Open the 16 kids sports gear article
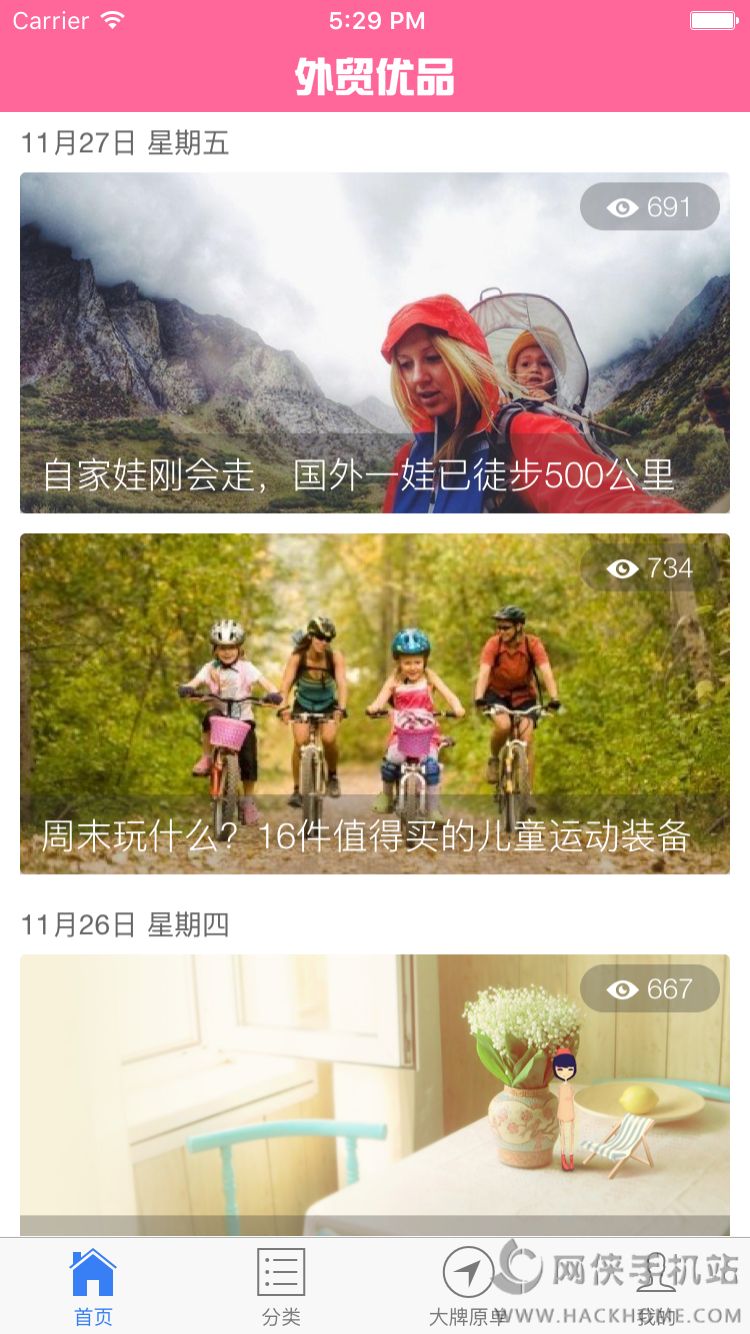This screenshot has height=1334, width=750. pos(375,703)
